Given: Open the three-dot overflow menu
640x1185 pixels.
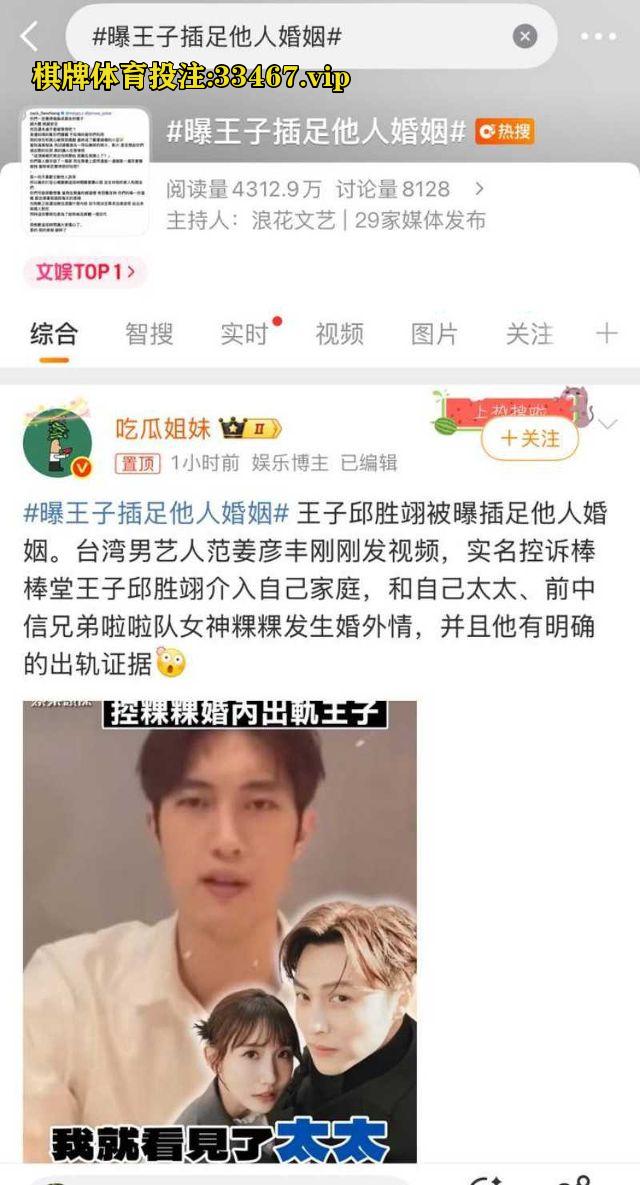Looking at the screenshot, I should [x=598, y=37].
